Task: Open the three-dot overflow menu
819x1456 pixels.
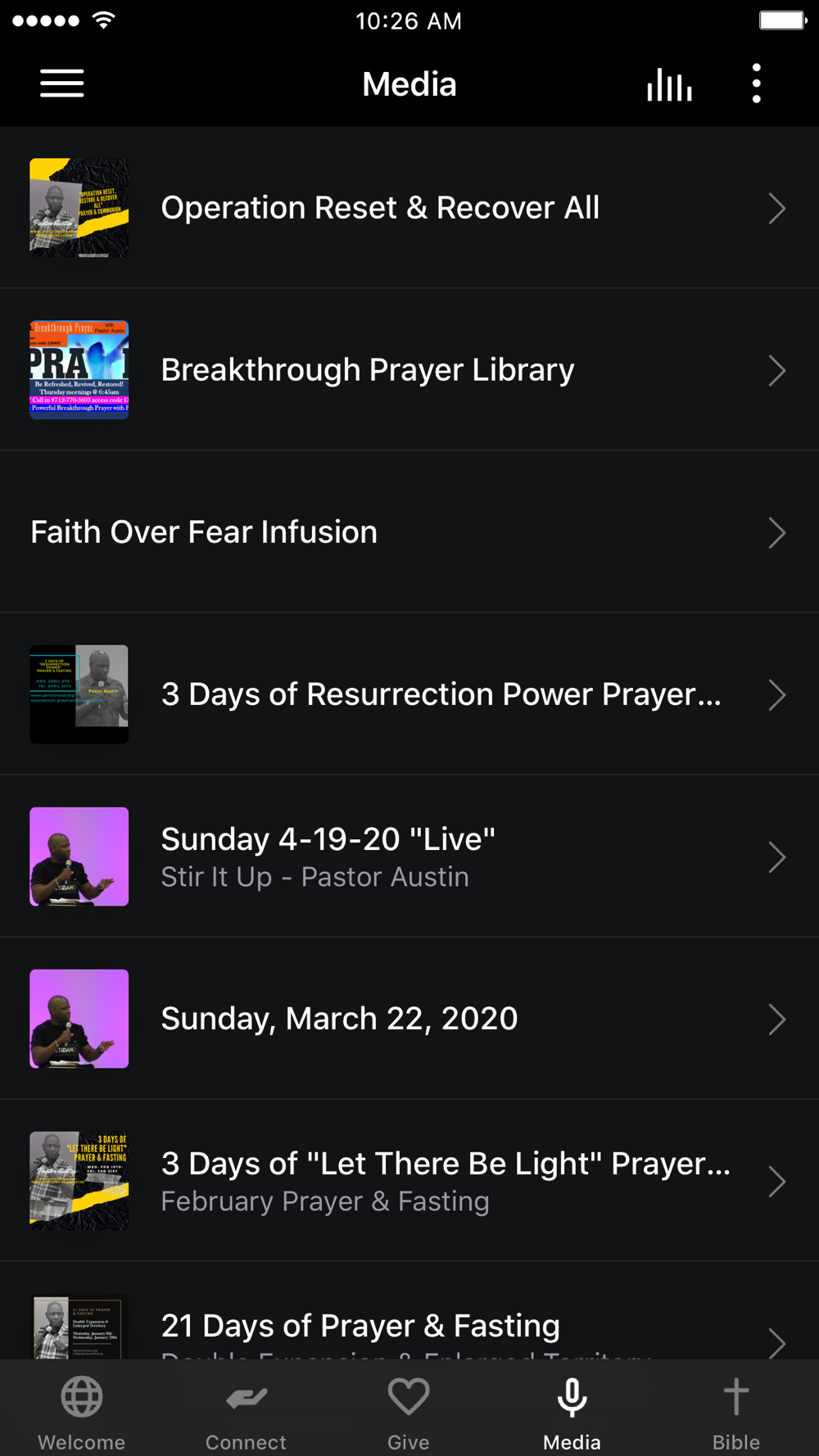Action: tap(756, 84)
